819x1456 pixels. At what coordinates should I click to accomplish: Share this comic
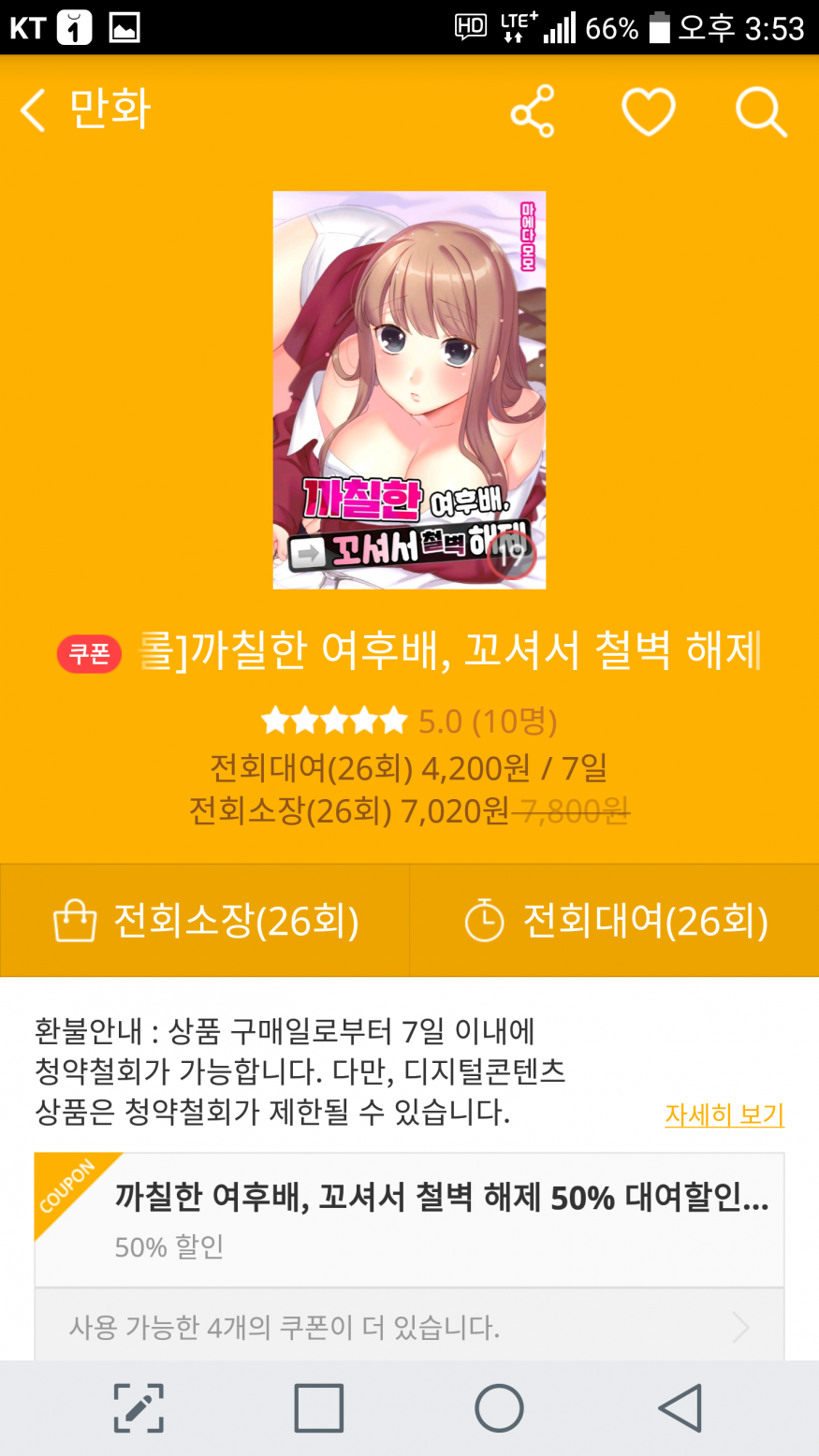click(533, 111)
